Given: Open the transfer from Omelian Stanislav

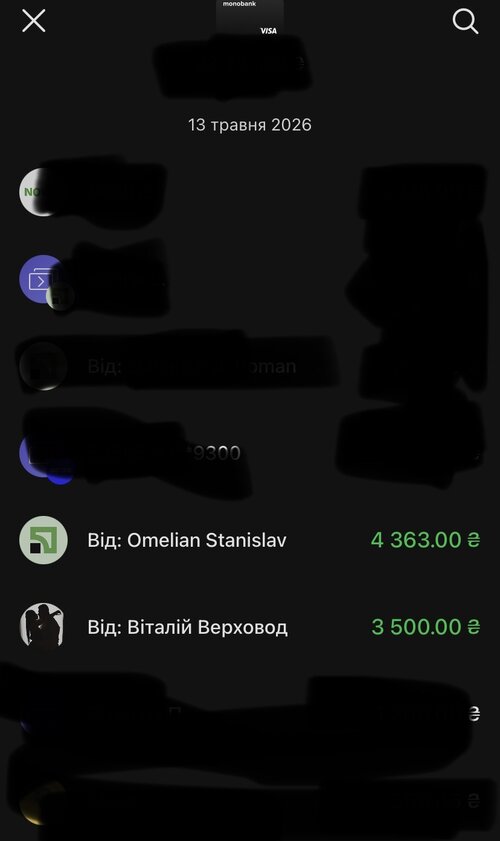Looking at the screenshot, I should click(x=250, y=540).
